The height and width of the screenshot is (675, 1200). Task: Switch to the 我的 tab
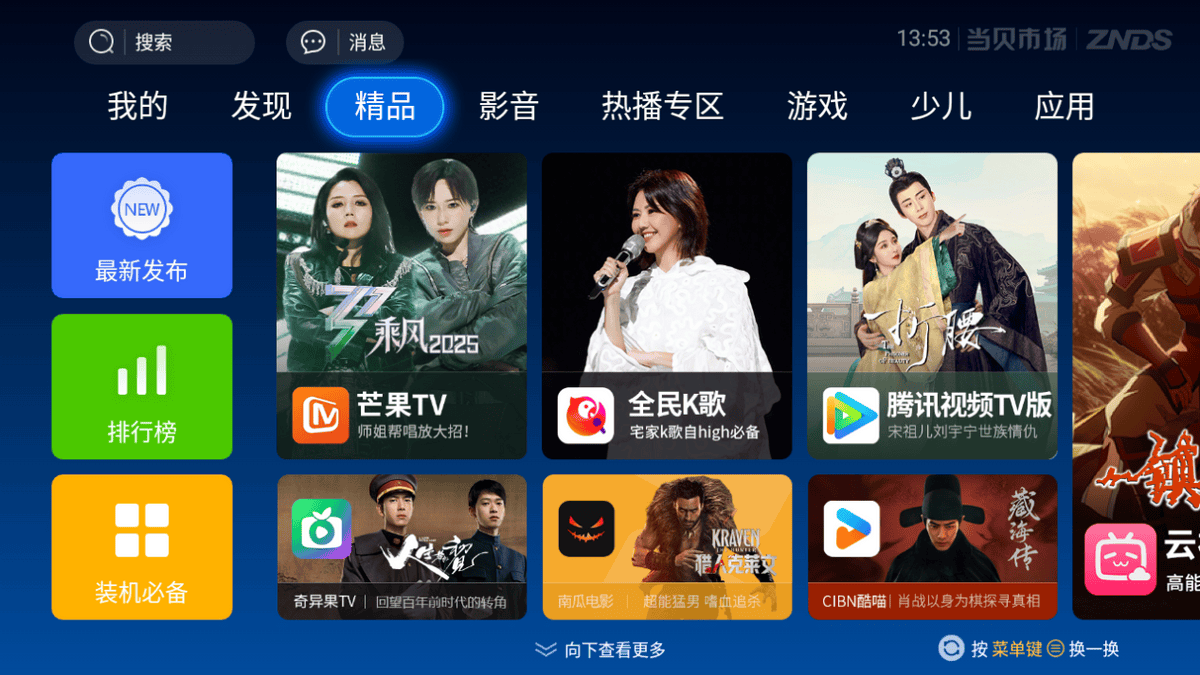(x=138, y=106)
